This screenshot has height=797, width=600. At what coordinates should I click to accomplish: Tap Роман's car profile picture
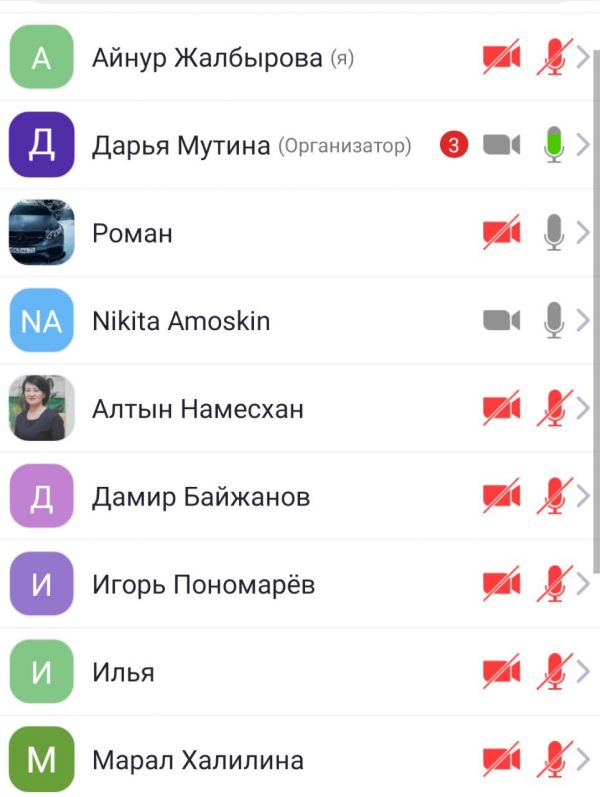coord(41,233)
